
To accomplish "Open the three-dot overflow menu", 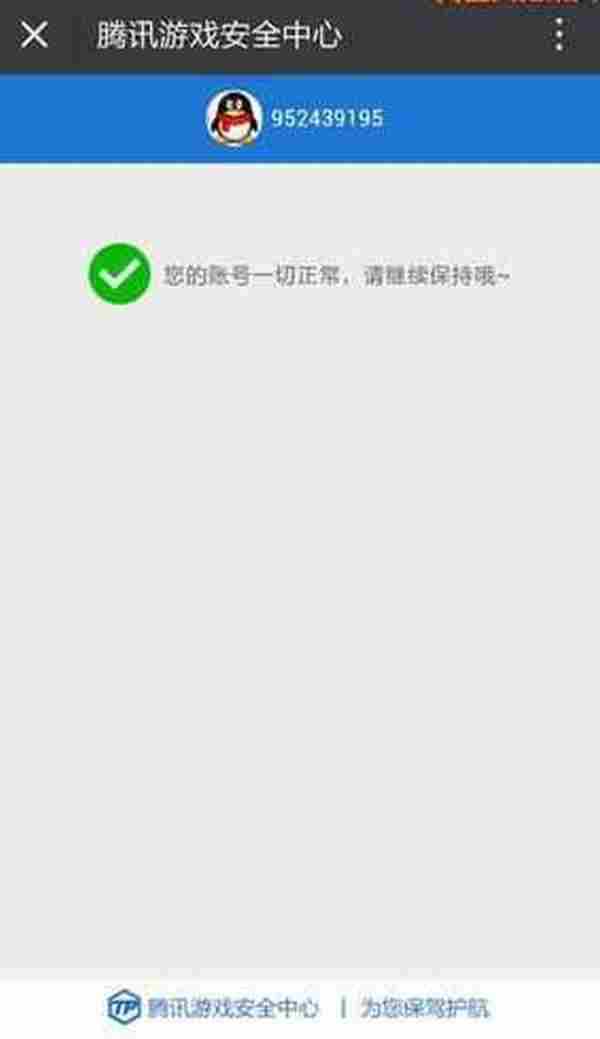I will 559,36.
